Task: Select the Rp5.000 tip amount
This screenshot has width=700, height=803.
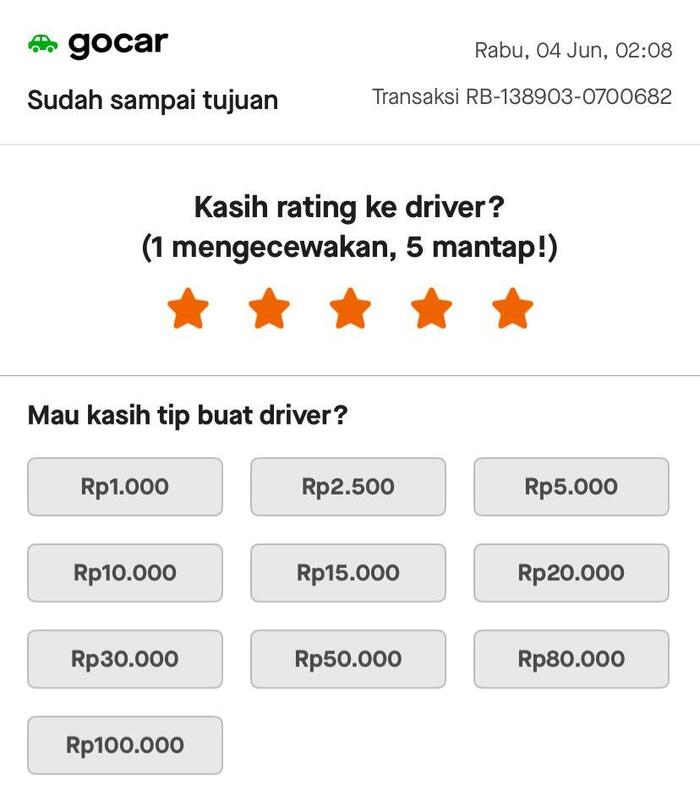Action: [x=571, y=487]
